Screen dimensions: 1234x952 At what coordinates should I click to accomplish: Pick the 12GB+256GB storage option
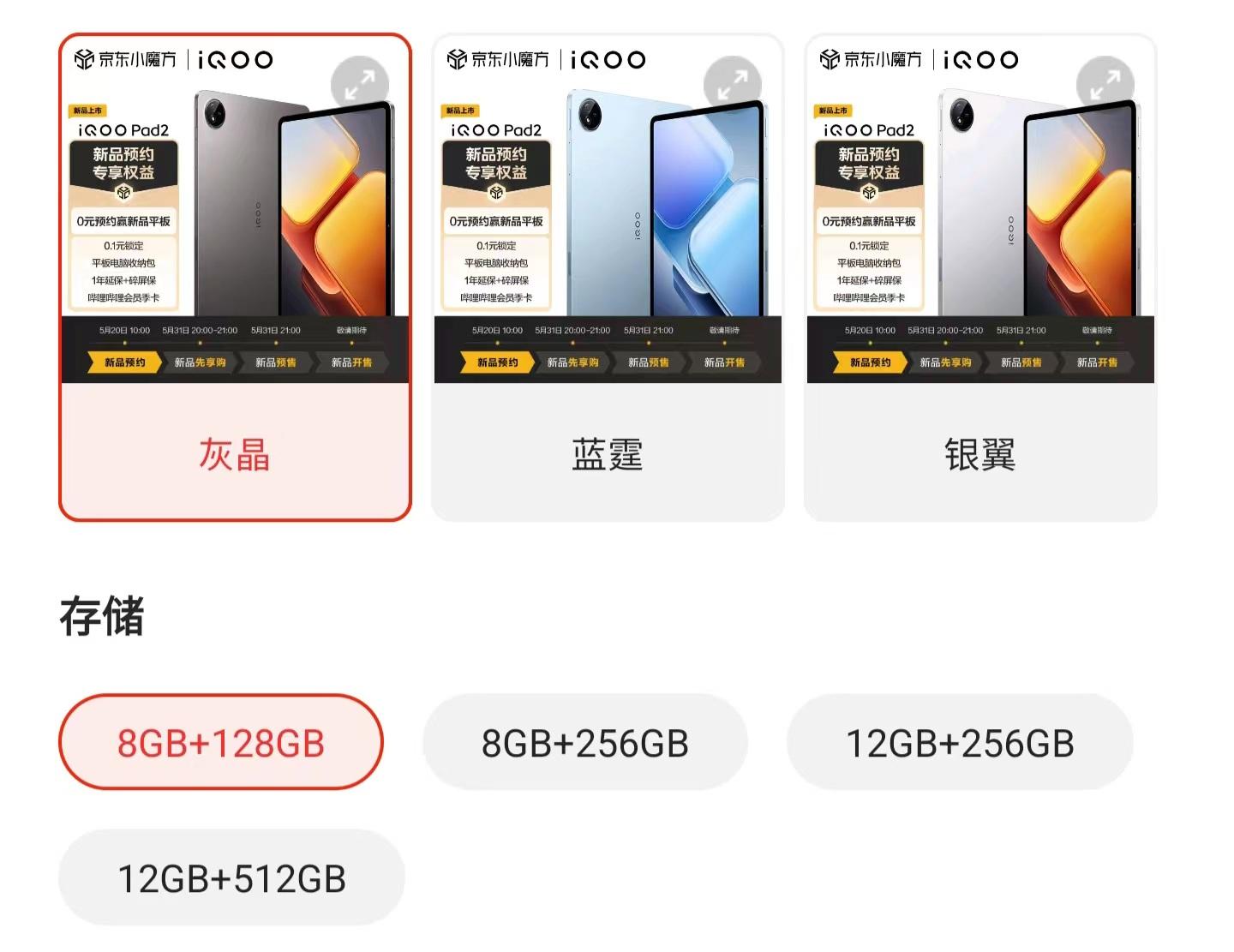coord(960,742)
